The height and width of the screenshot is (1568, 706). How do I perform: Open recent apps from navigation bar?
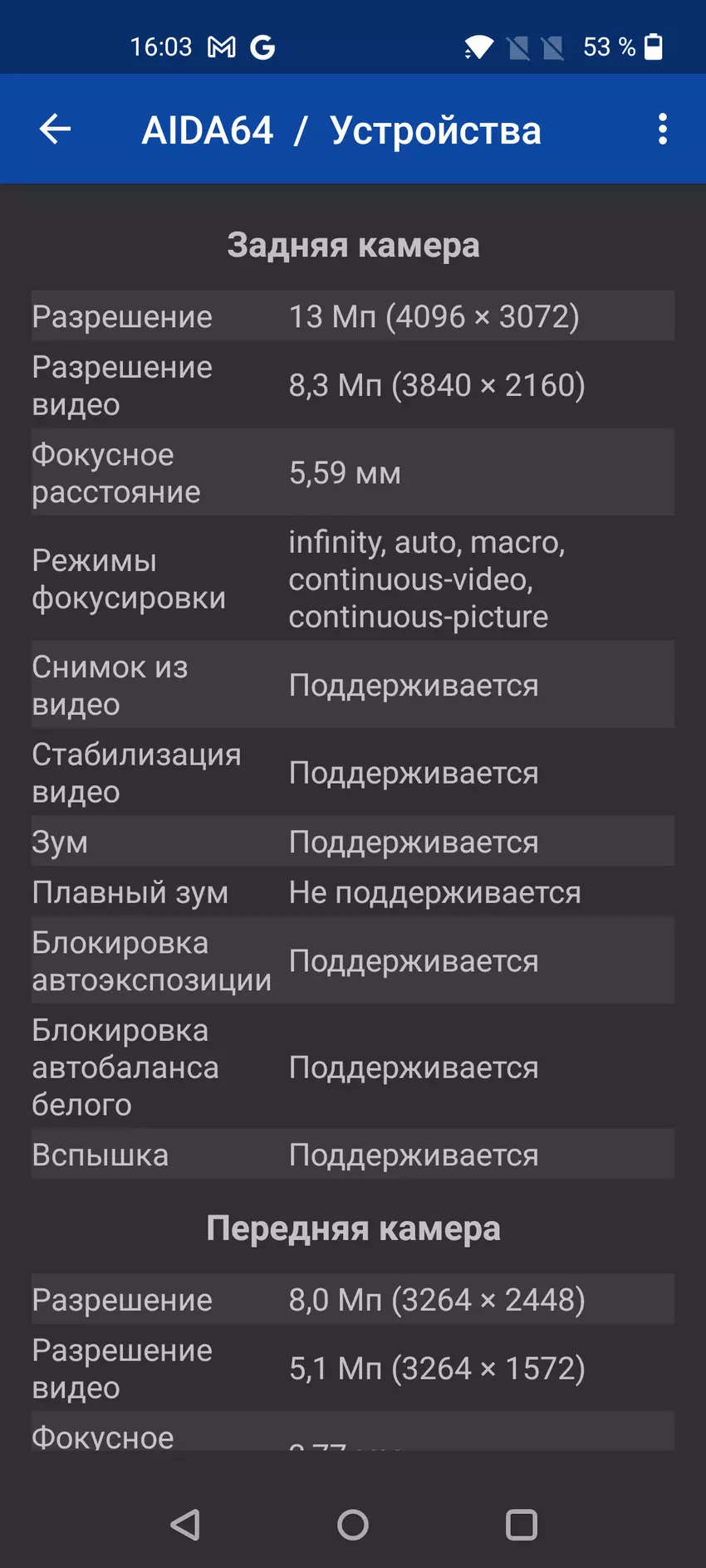(x=521, y=1524)
